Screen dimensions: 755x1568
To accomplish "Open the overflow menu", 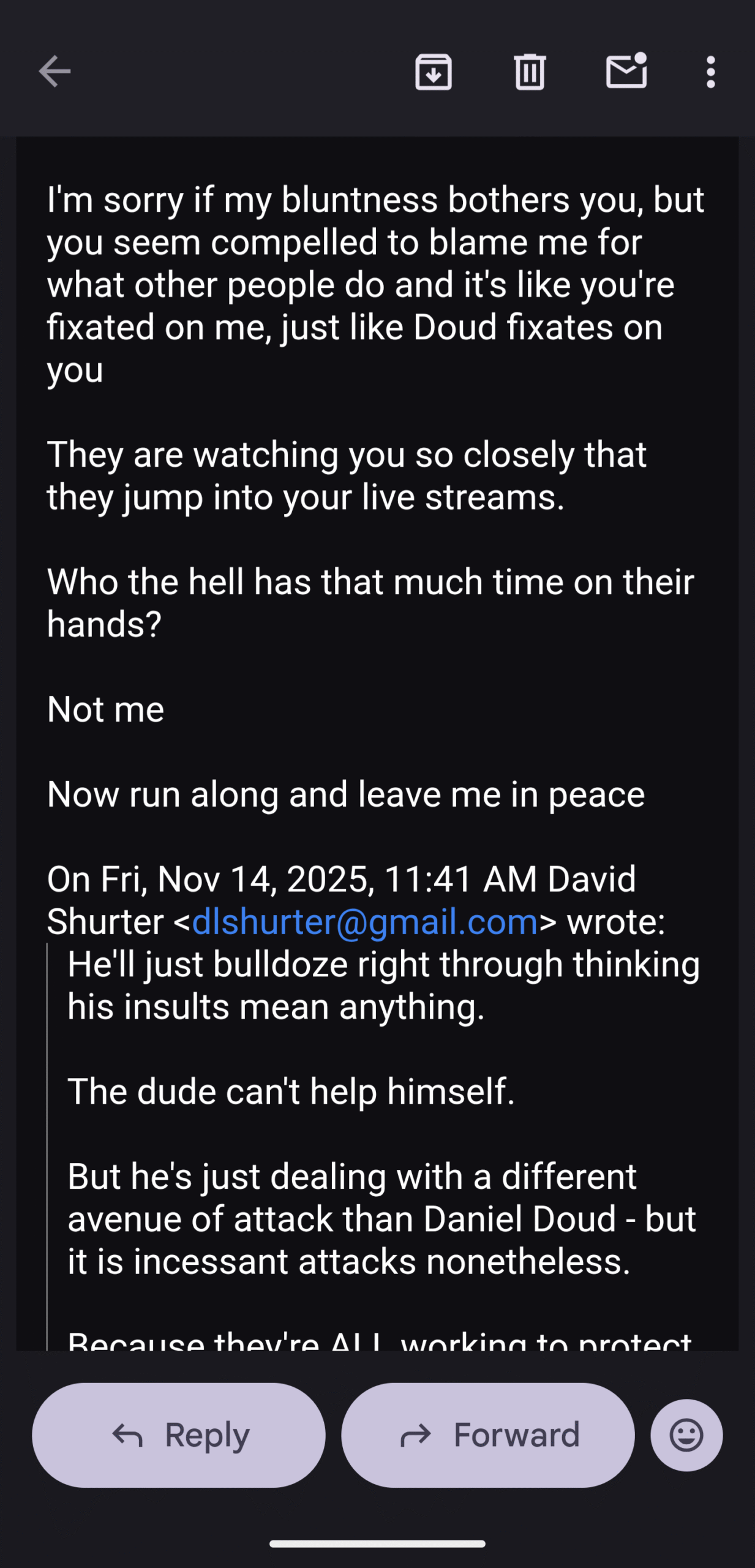I will click(710, 72).
